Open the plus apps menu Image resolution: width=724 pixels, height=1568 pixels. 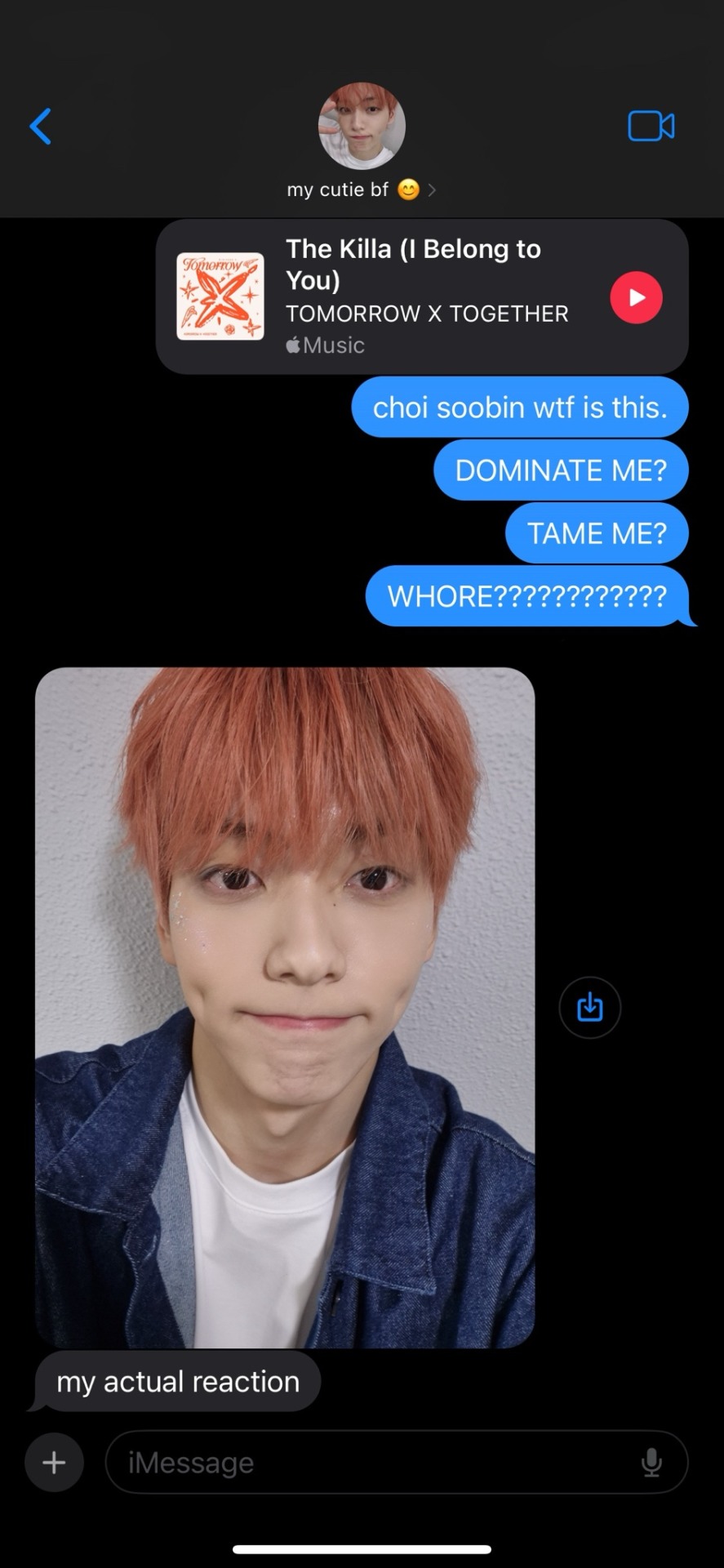pyautogui.click(x=54, y=1462)
